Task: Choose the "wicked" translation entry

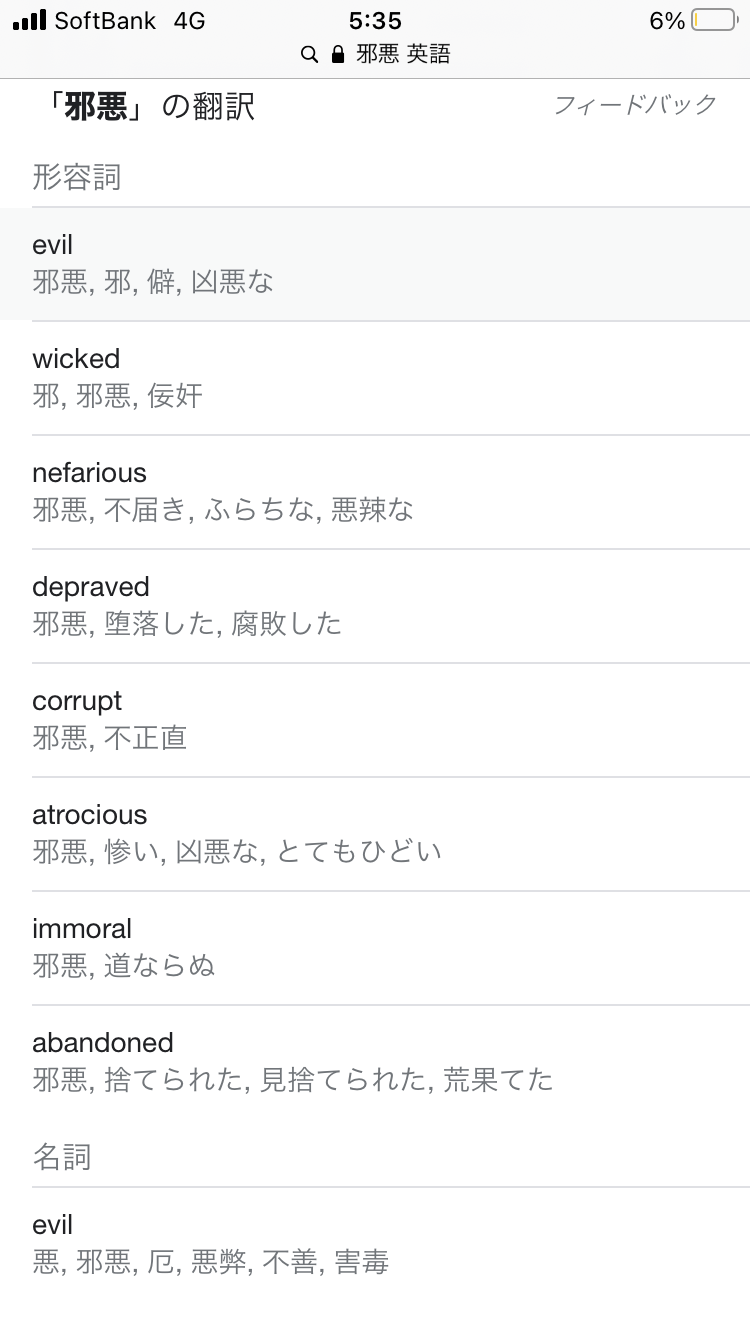Action: click(375, 378)
